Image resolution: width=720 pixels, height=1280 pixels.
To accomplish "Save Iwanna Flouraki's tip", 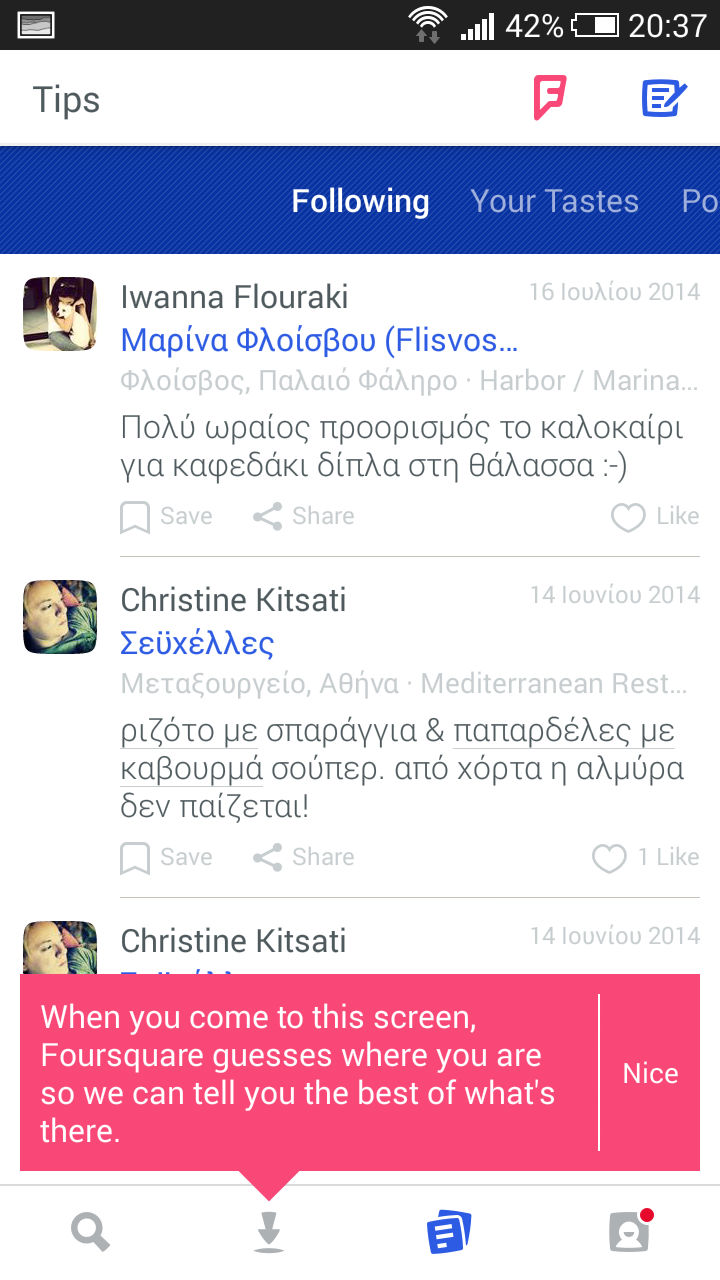I will 166,517.
